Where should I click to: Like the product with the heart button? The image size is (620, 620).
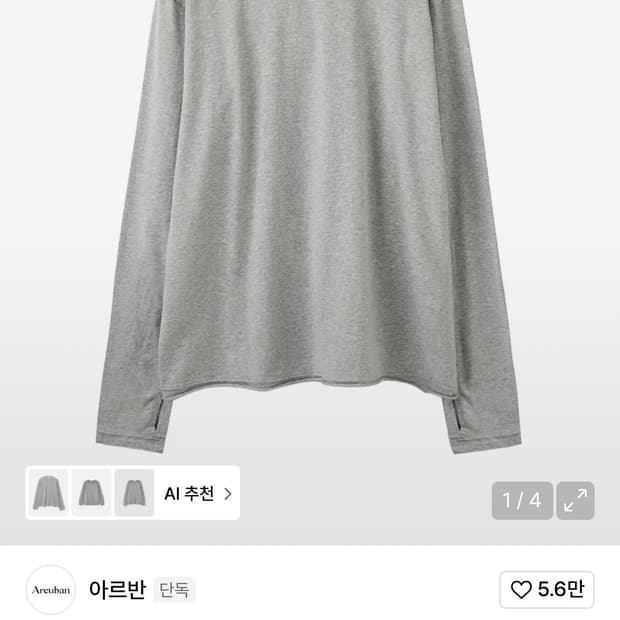[546, 590]
